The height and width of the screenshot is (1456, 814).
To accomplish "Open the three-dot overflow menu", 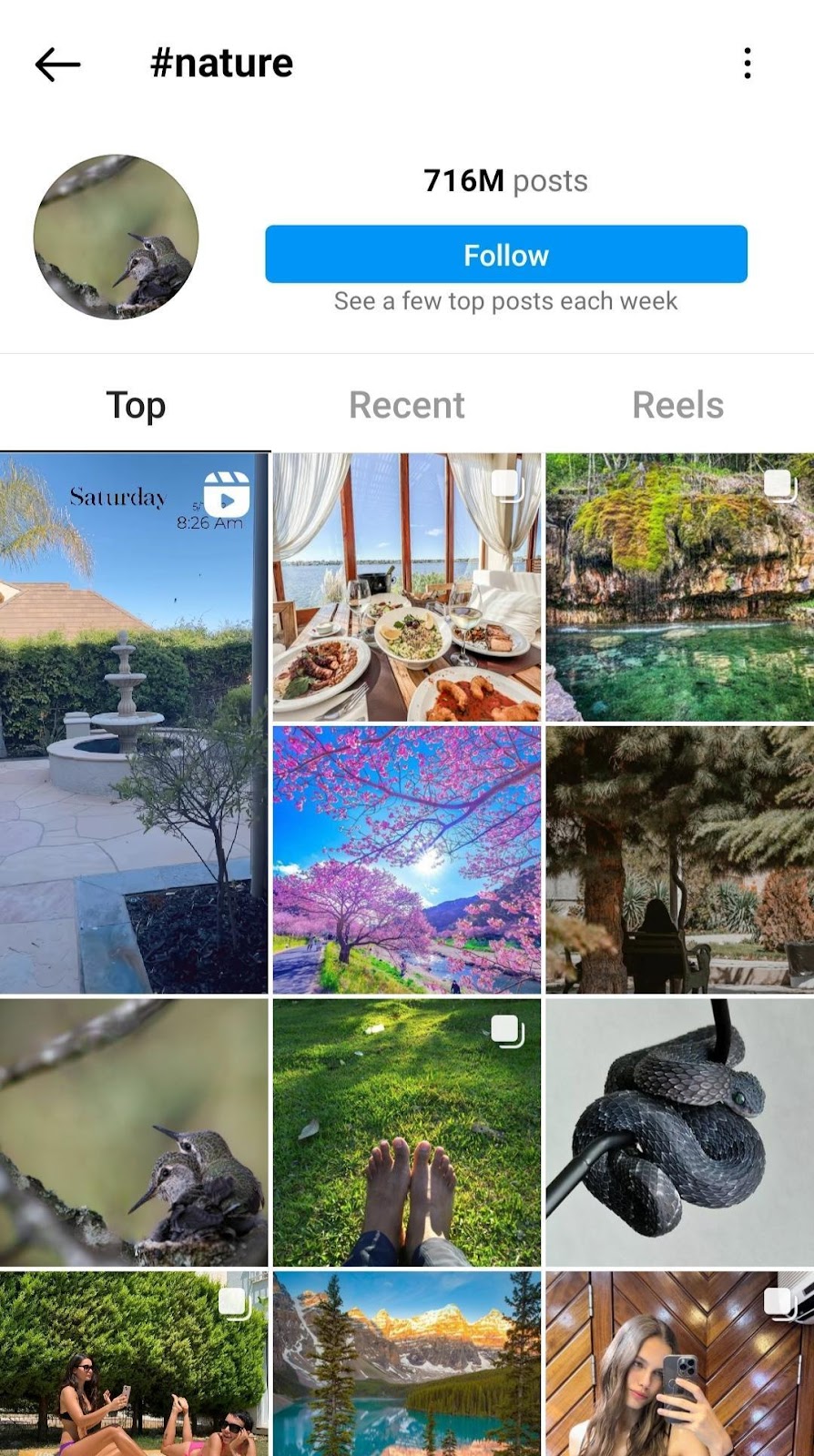I will pos(747,64).
